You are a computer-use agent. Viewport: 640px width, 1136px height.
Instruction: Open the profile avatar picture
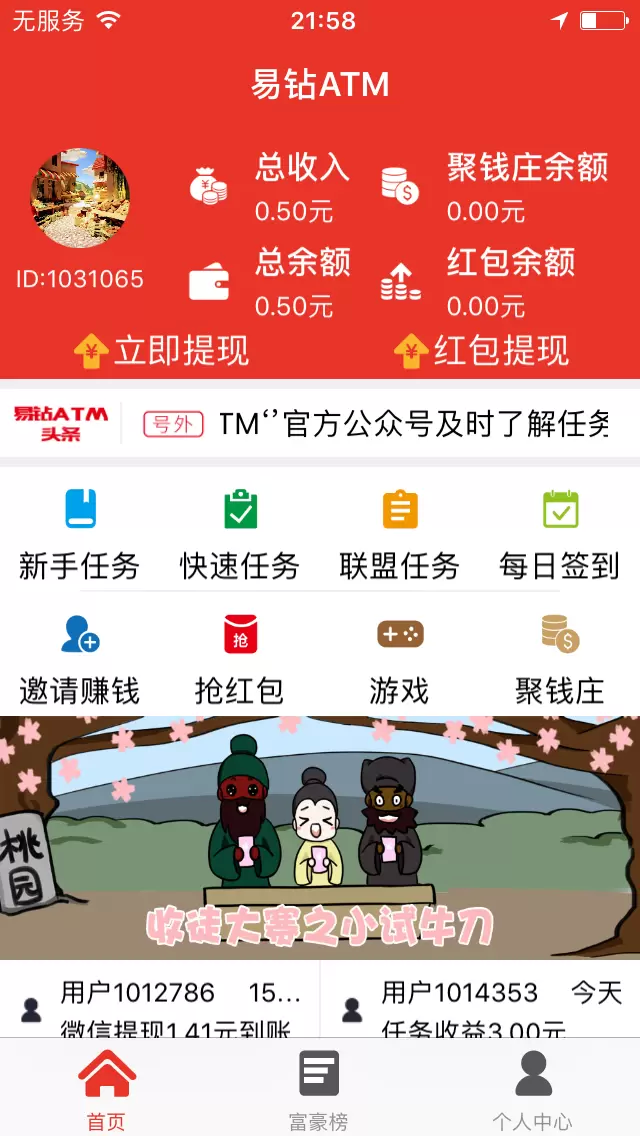point(80,198)
